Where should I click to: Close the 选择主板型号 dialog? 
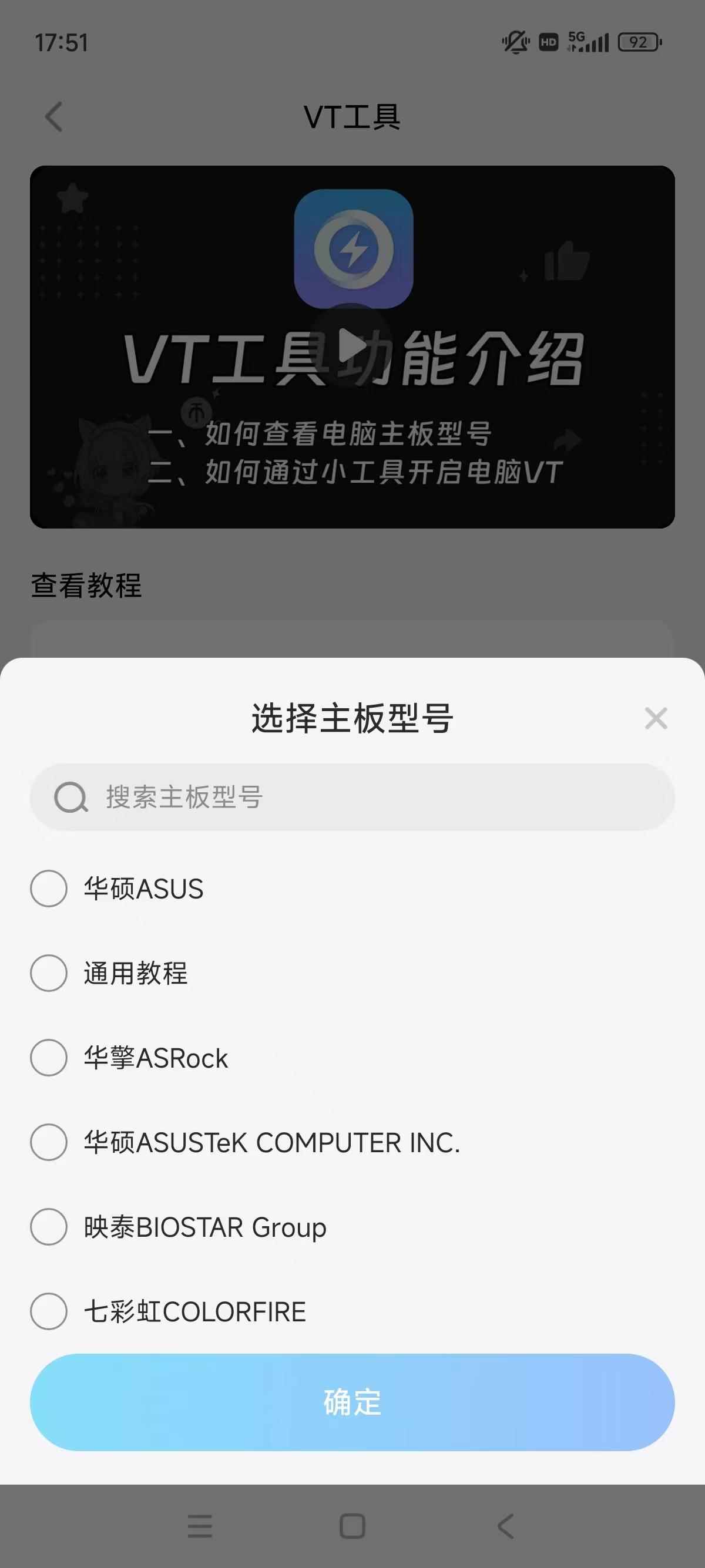[656, 718]
